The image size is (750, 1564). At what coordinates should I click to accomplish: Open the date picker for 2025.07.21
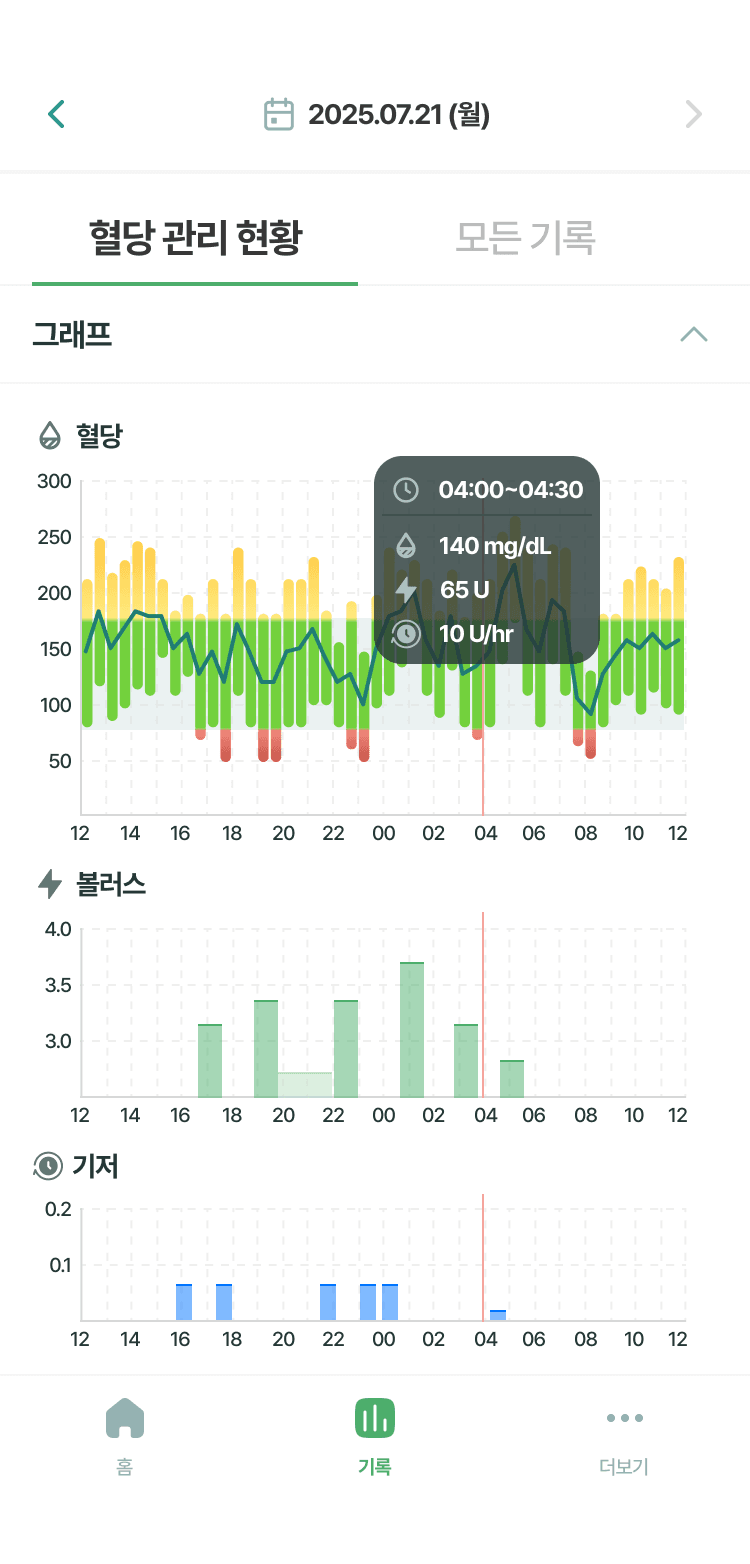click(x=376, y=114)
